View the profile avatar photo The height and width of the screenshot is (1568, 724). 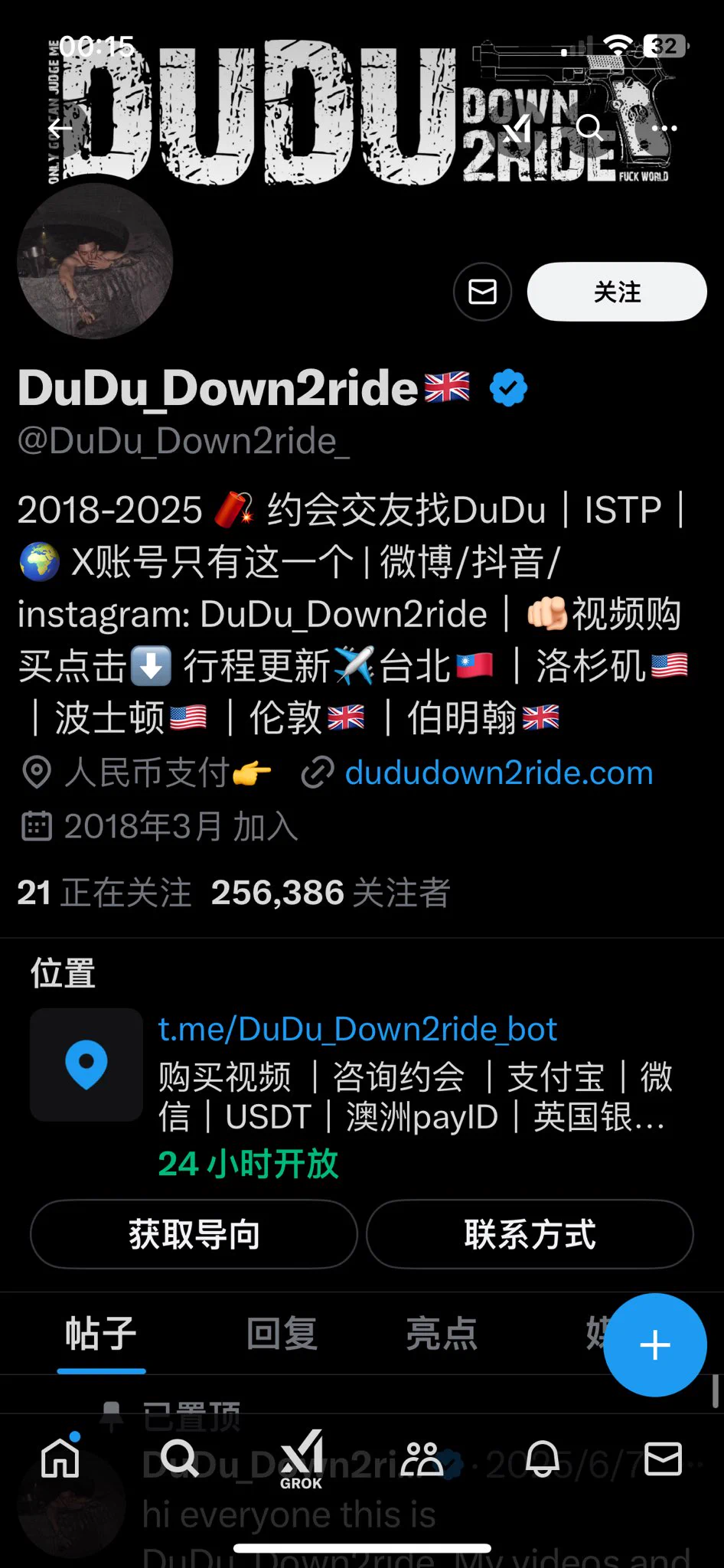95,261
